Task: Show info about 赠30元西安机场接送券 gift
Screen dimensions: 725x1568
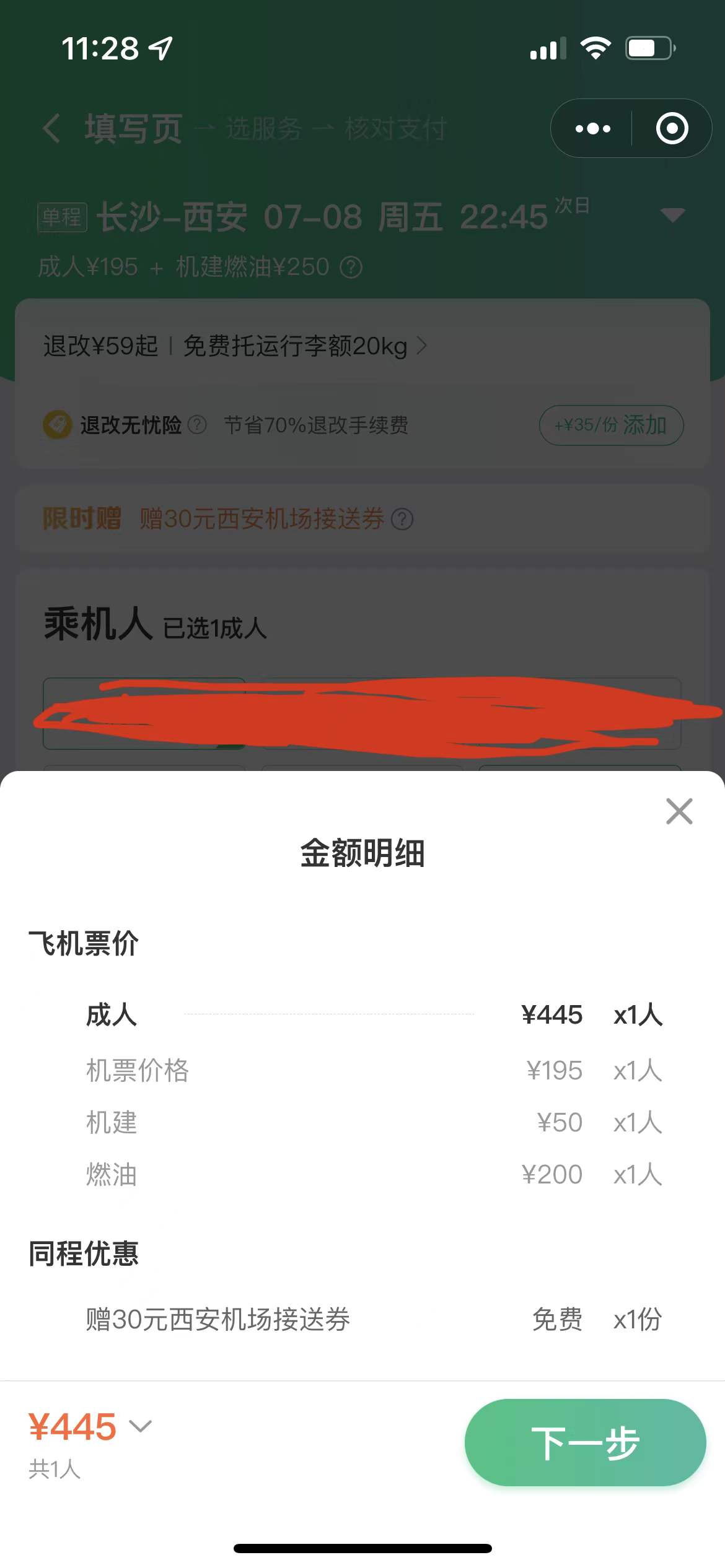Action: tap(402, 519)
